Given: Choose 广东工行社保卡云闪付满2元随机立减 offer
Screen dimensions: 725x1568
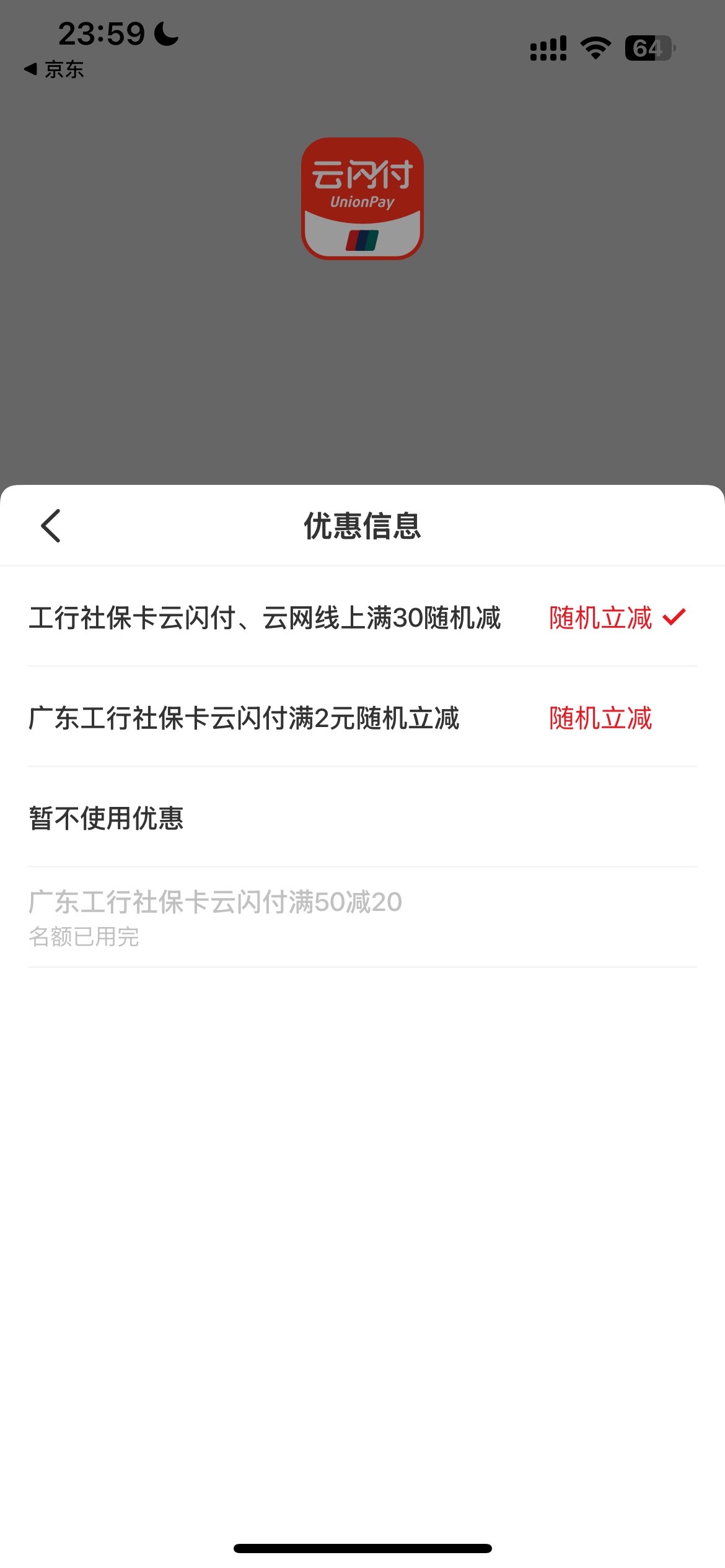Looking at the screenshot, I should coord(362,718).
